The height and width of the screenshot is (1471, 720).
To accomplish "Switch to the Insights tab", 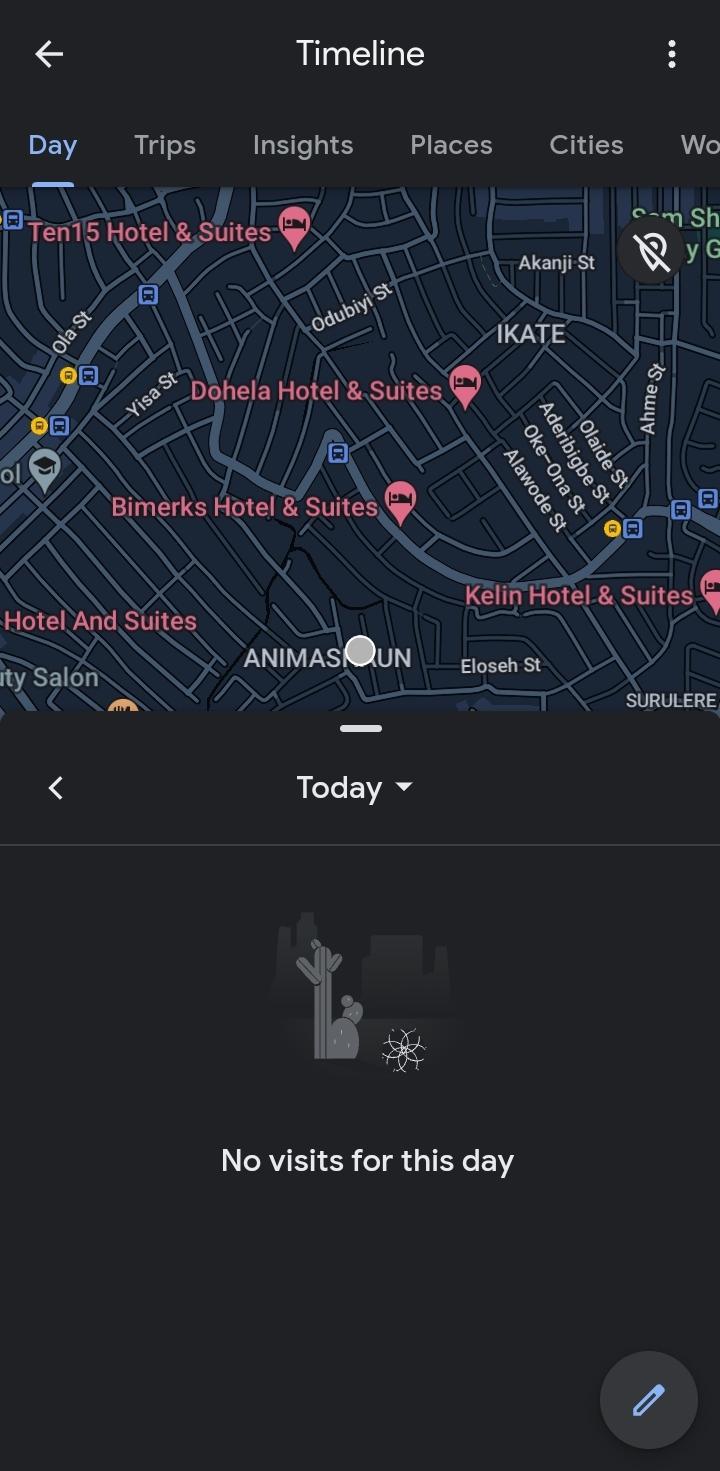I will (303, 145).
